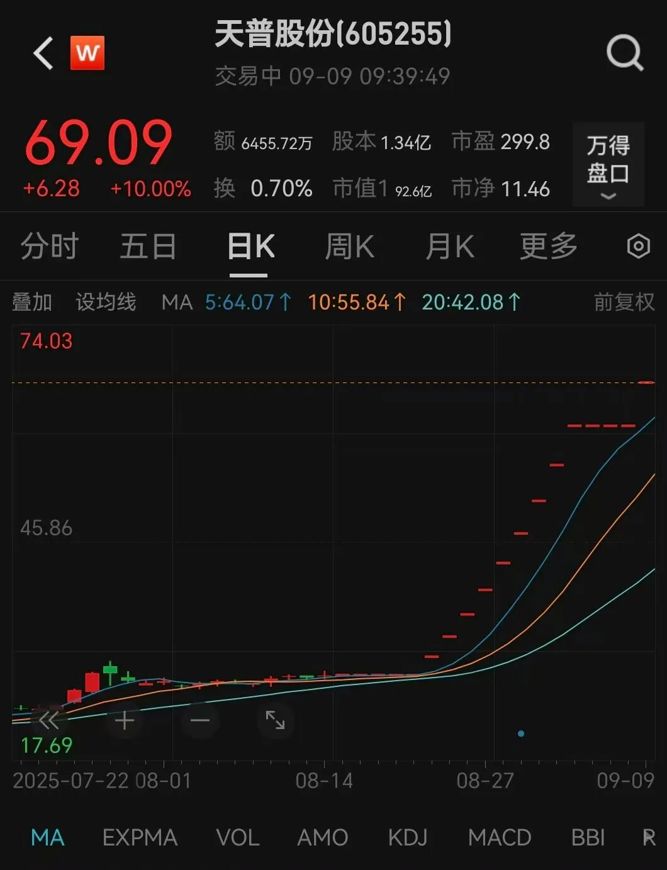The width and height of the screenshot is (667, 870).
Task: Switch to the 分时 chart tab
Action: pos(49,246)
